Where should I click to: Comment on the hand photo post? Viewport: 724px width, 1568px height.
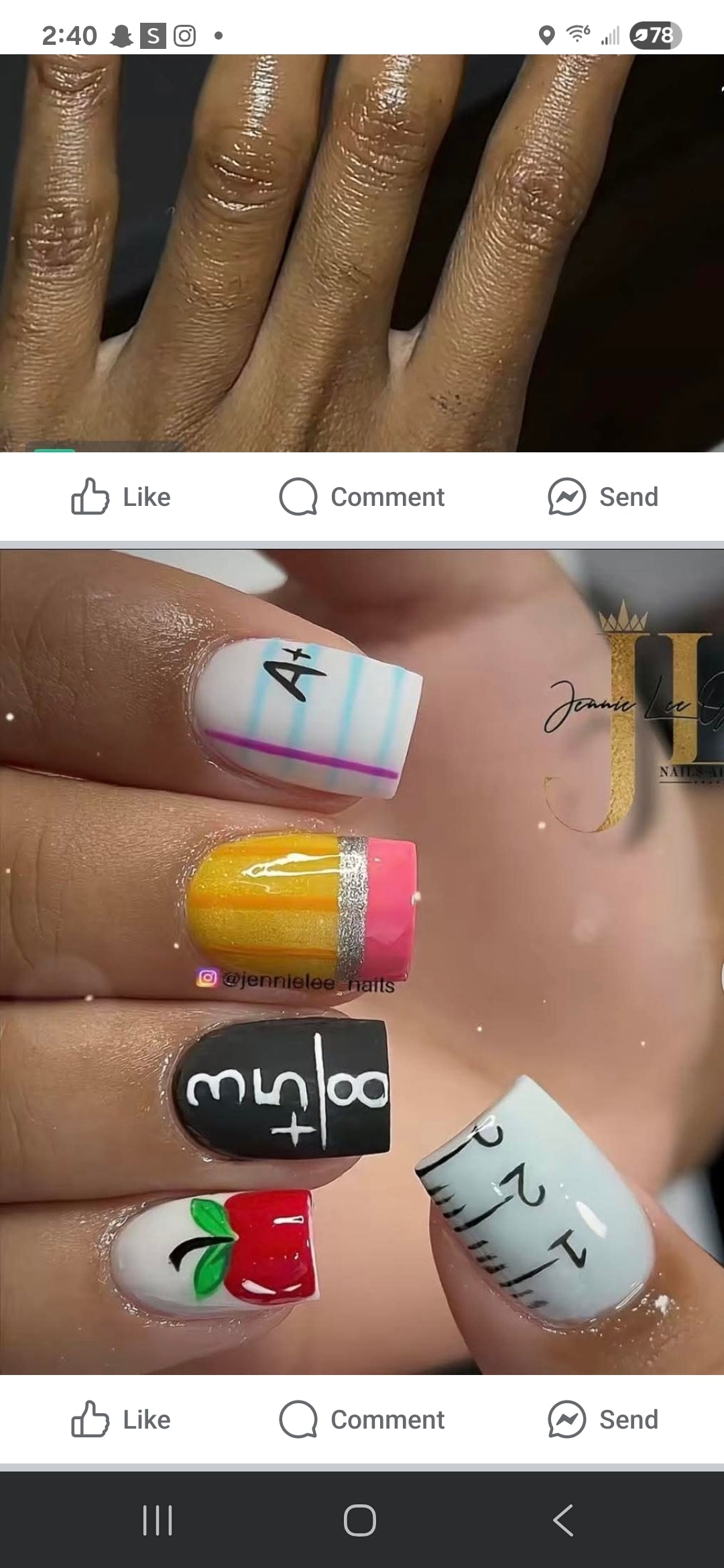coord(362,497)
